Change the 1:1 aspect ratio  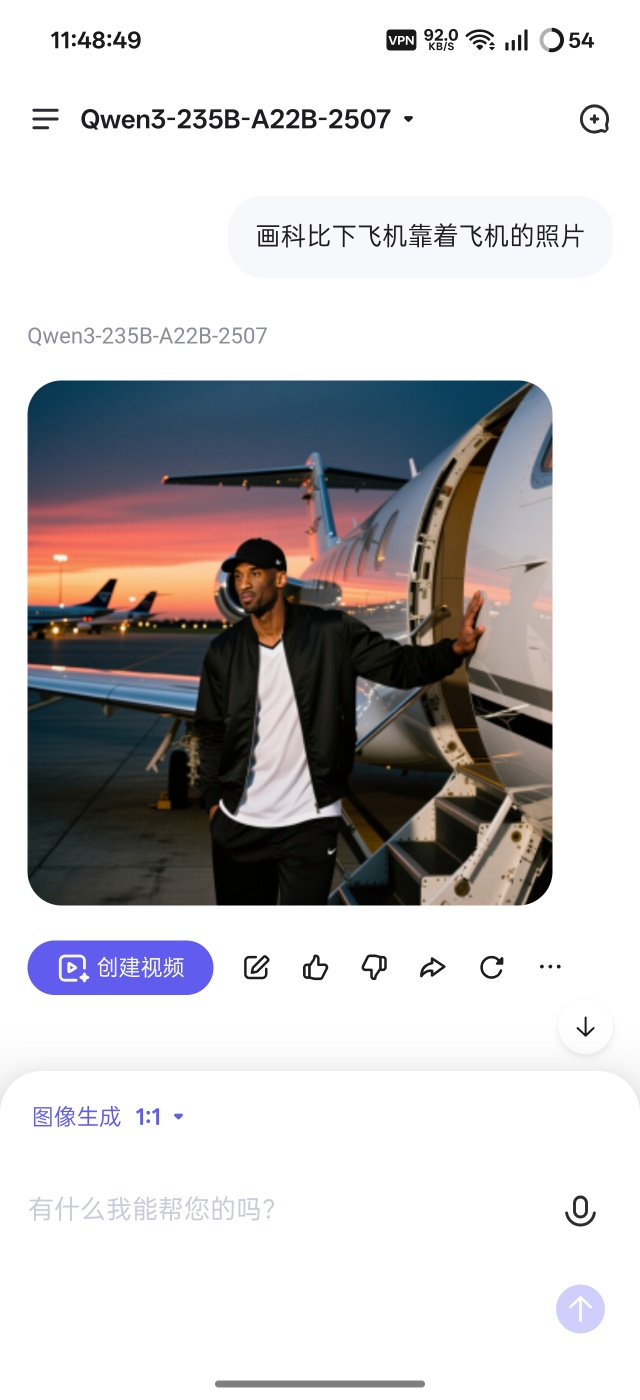click(160, 1117)
